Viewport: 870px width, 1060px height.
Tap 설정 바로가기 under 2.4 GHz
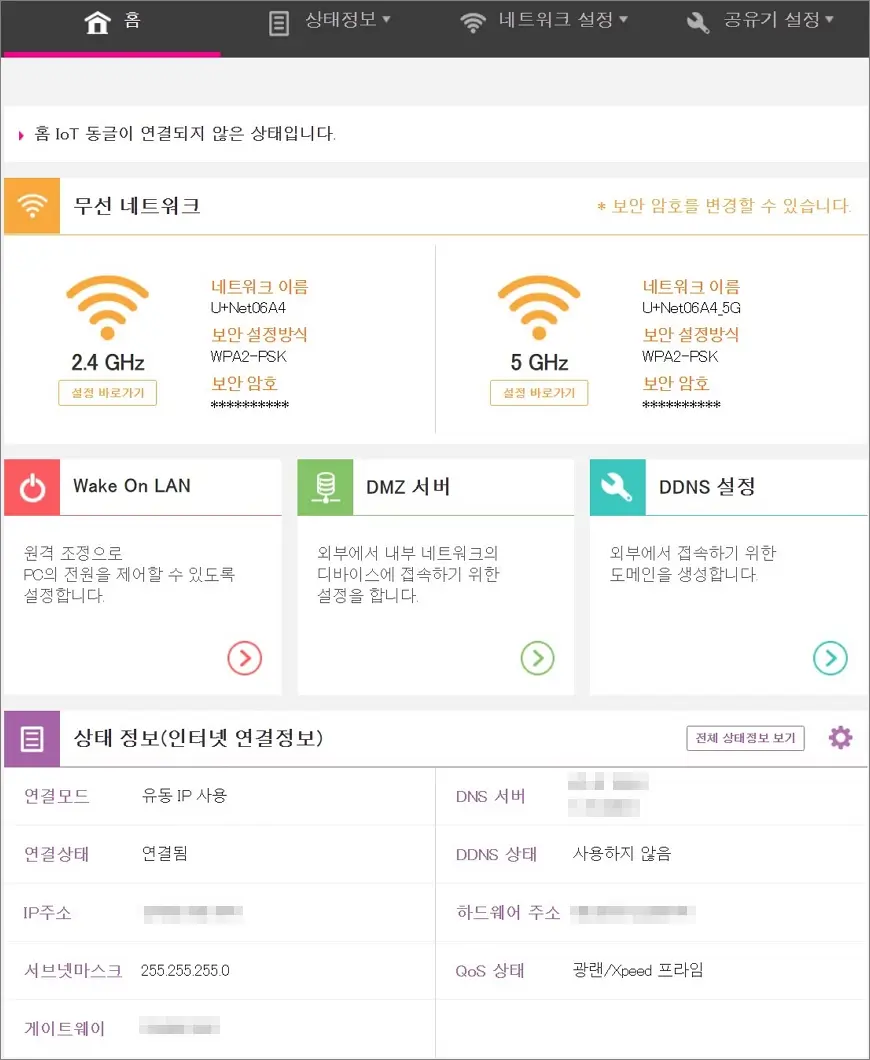tap(108, 393)
